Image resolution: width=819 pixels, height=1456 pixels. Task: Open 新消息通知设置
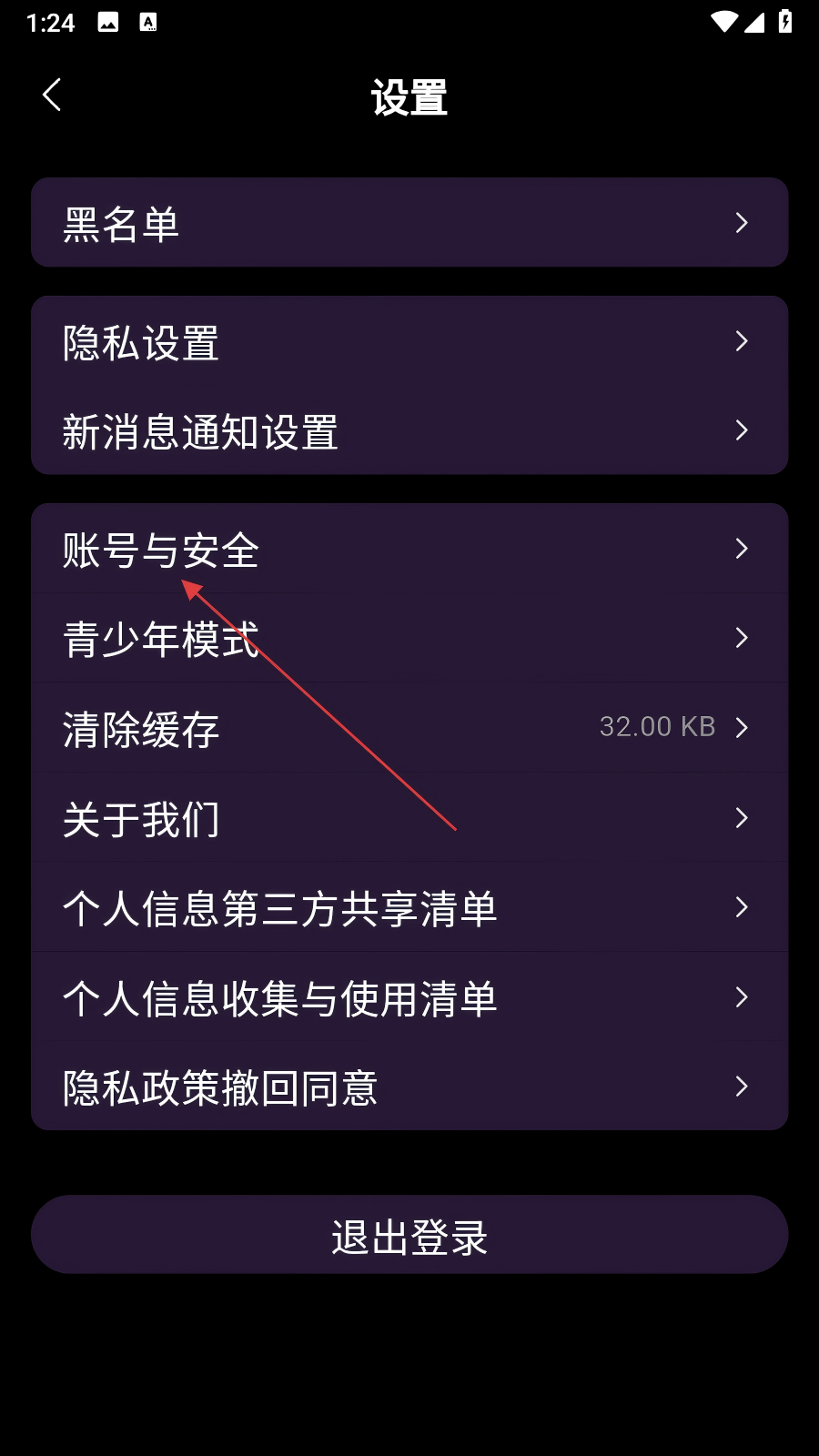pos(409,430)
